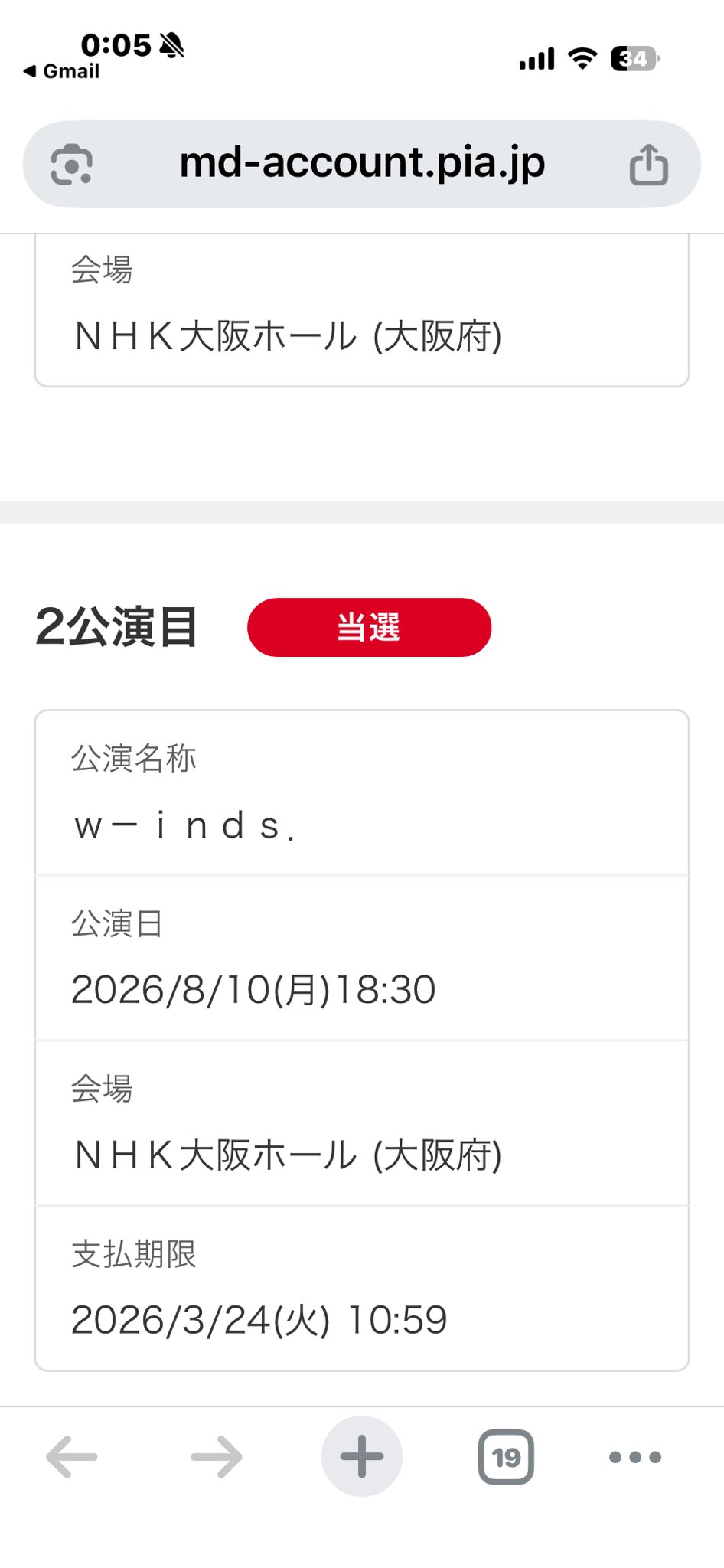Return to Gmail app

pos(61,71)
